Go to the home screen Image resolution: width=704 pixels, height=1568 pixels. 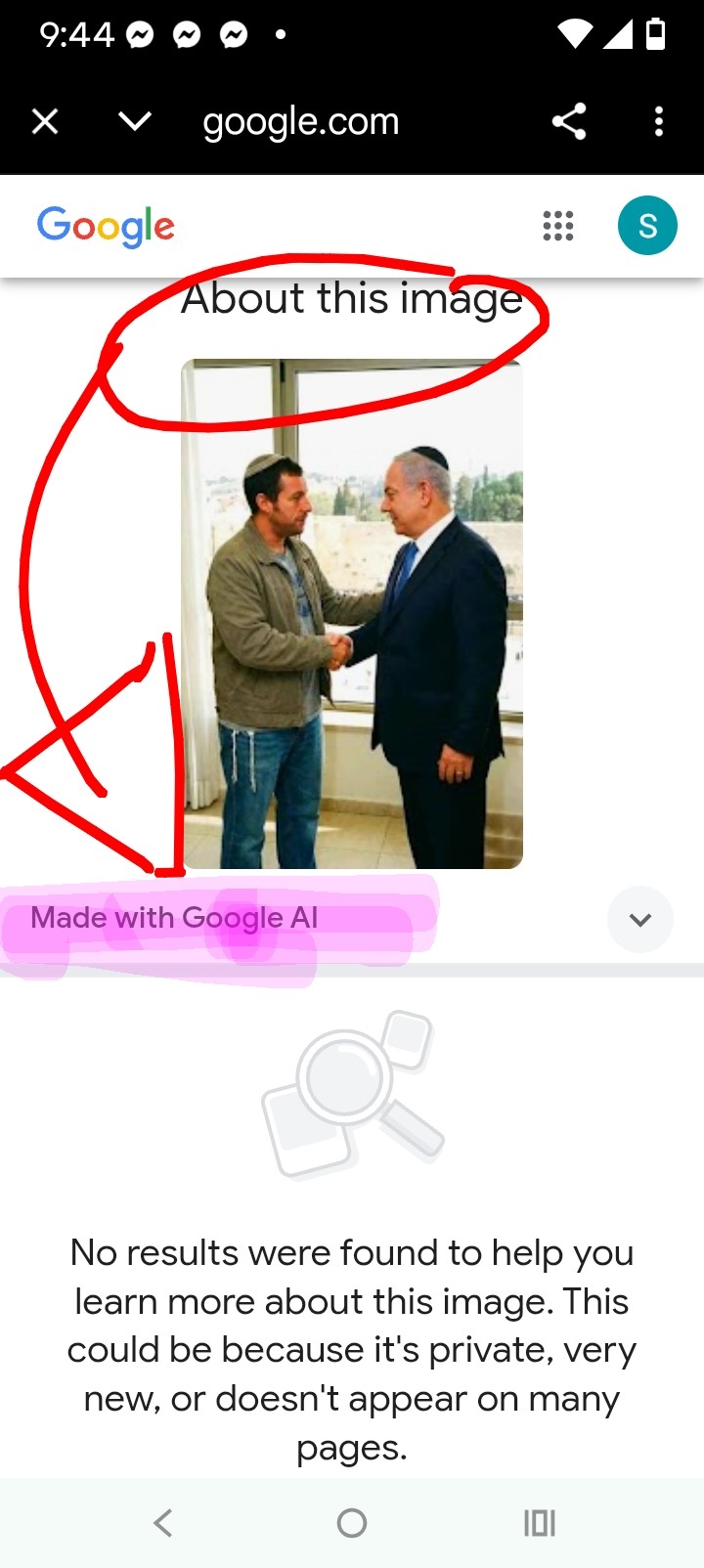coord(352,1522)
